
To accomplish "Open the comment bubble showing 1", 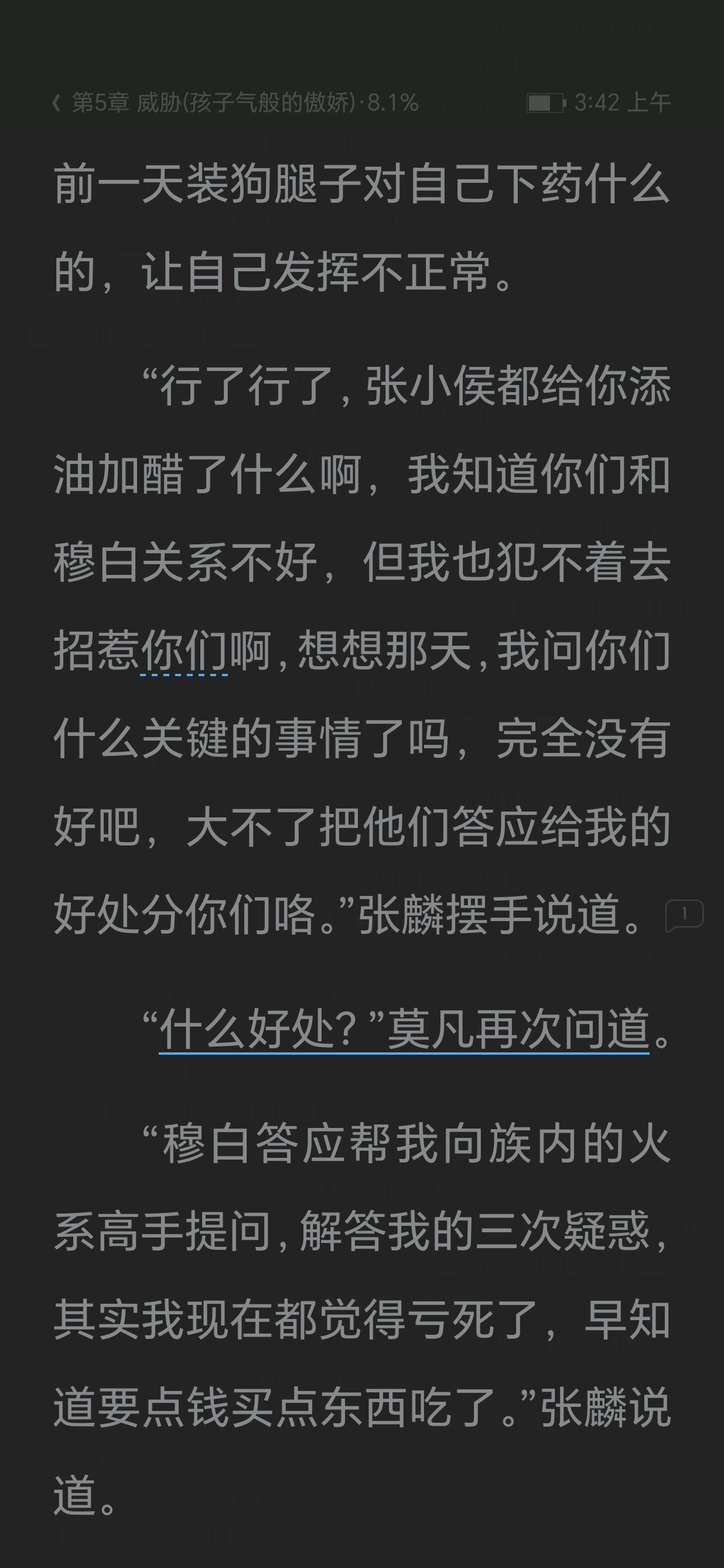I will point(684,914).
